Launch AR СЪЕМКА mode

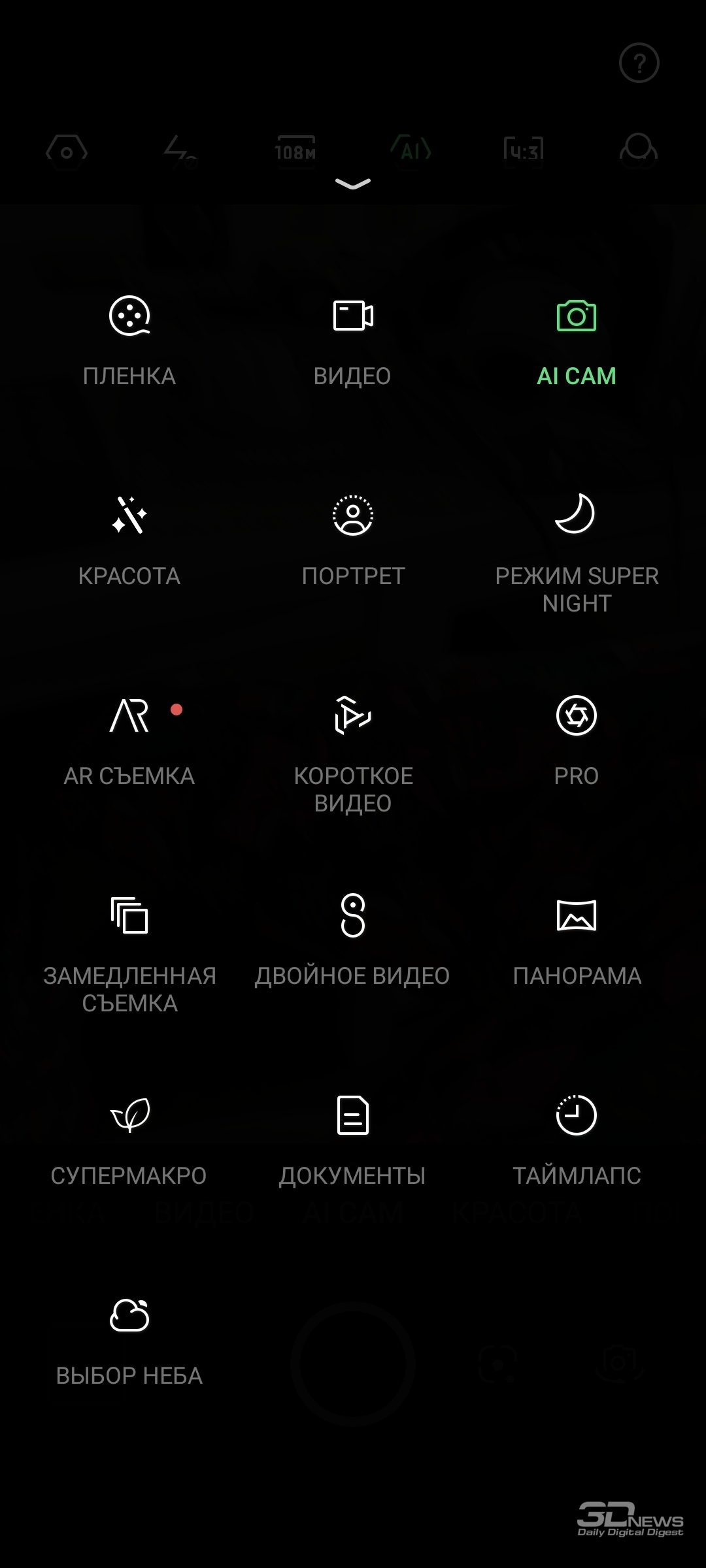click(129, 741)
